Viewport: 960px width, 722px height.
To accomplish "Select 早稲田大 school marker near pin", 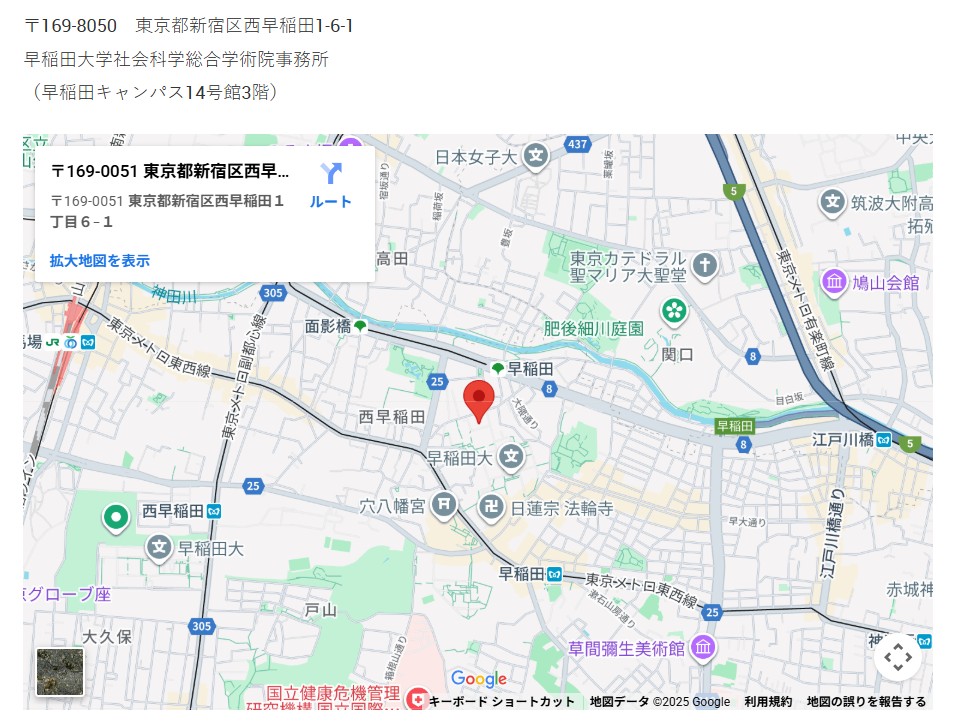I will 512,457.
